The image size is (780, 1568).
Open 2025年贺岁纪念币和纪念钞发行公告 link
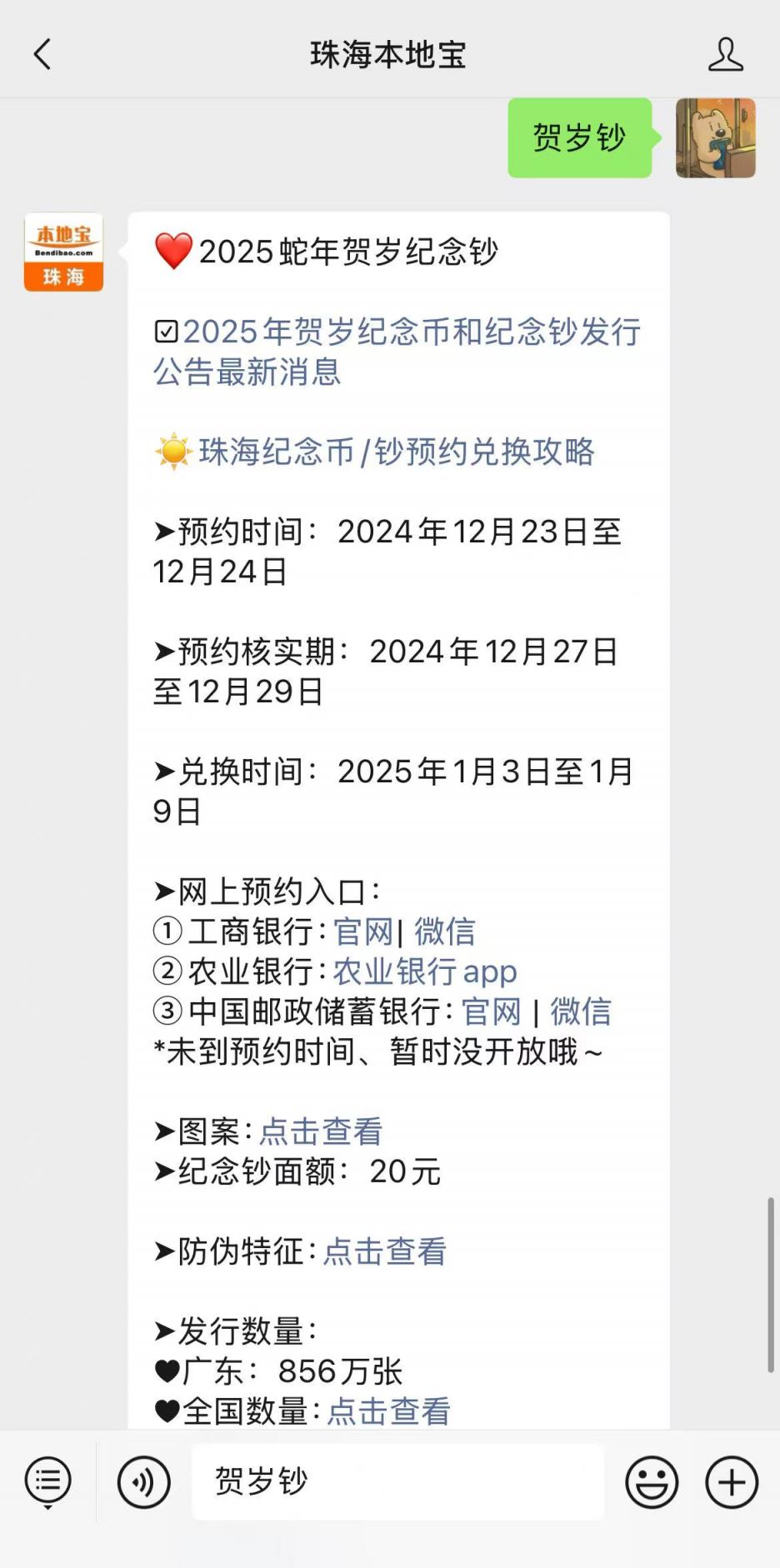(397, 351)
